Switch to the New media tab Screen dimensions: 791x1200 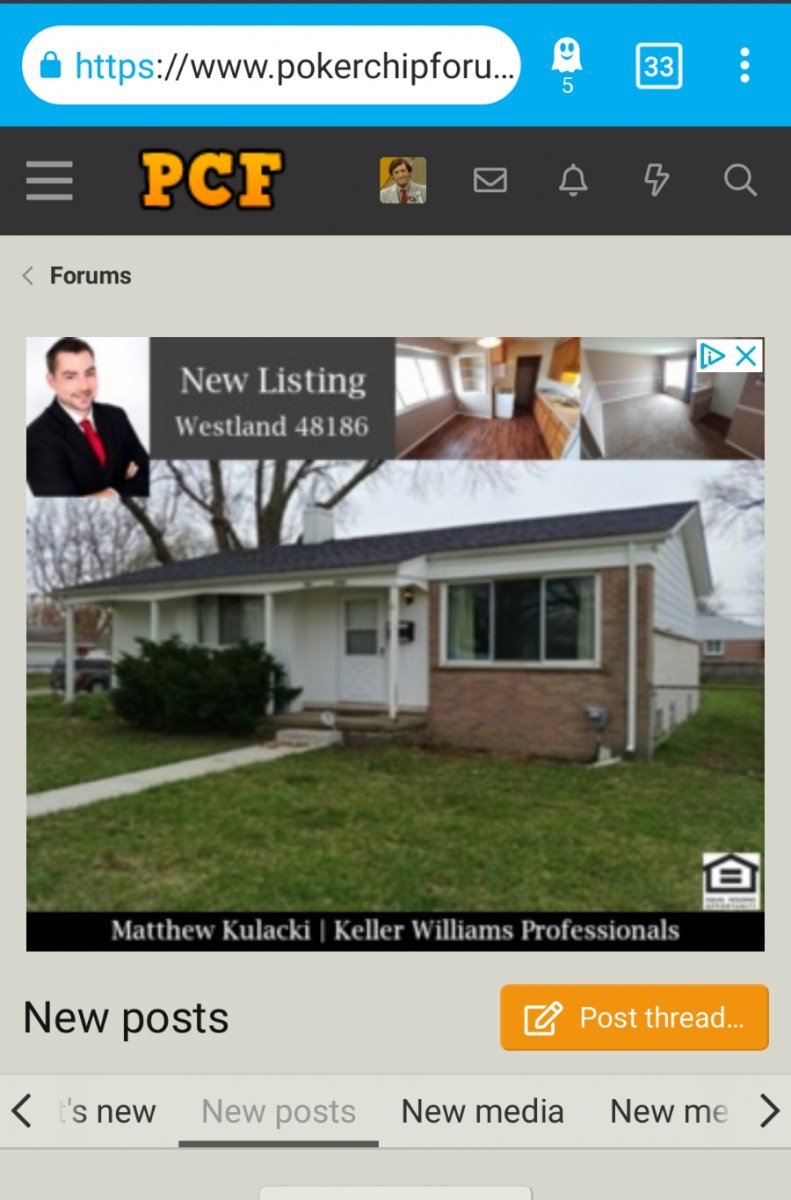click(x=482, y=1112)
